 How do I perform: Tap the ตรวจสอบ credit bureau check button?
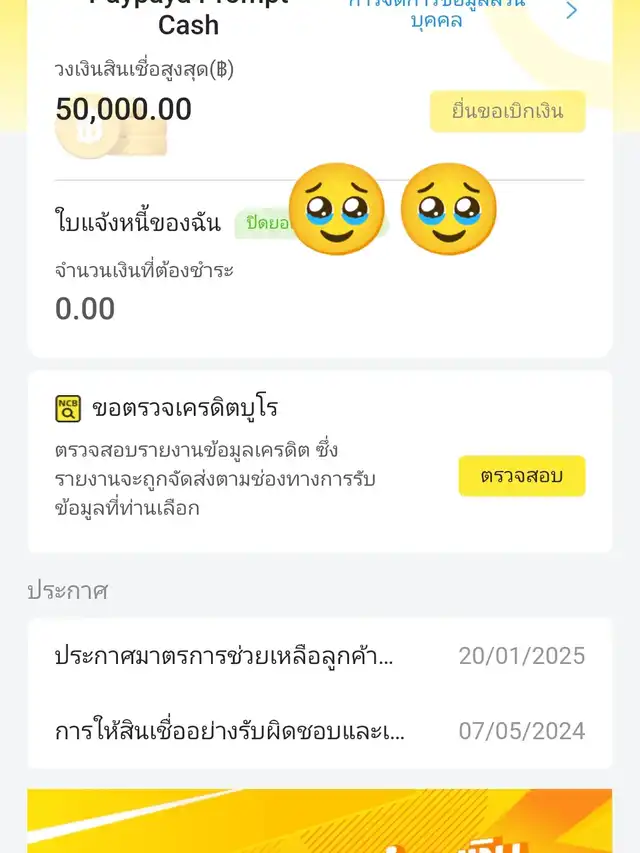pyautogui.click(x=521, y=476)
